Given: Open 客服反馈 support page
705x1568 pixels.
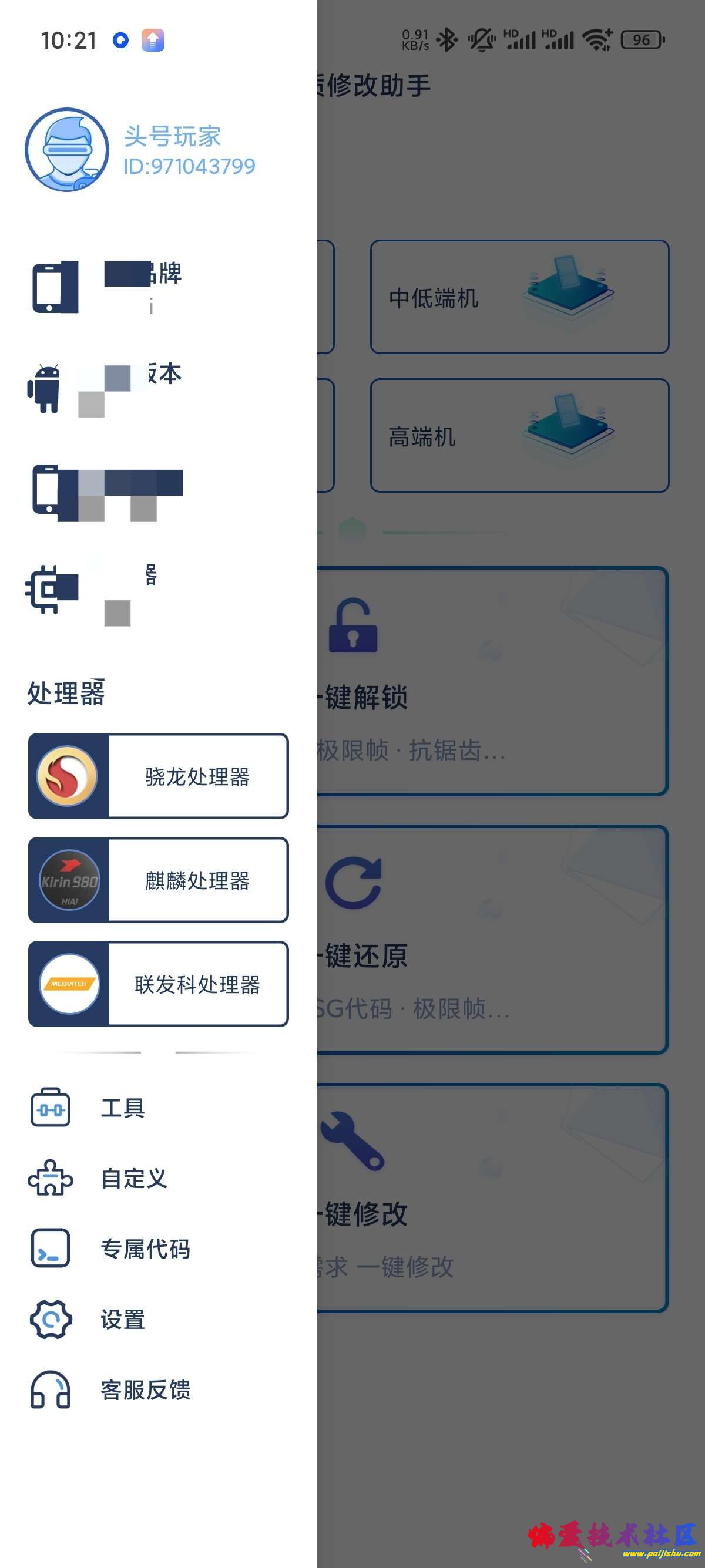Looking at the screenshot, I should pyautogui.click(x=145, y=1390).
